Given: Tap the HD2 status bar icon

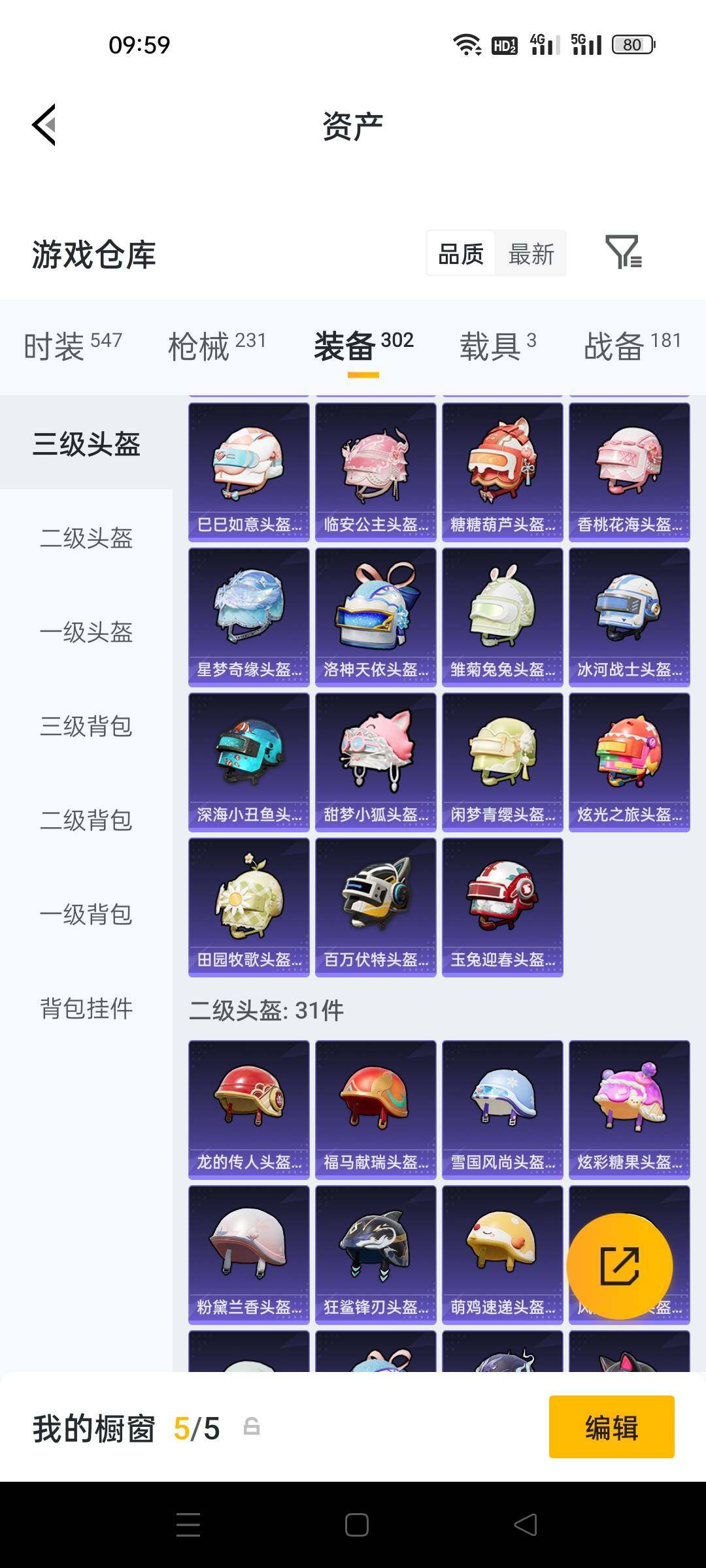Looking at the screenshot, I should click(x=504, y=44).
